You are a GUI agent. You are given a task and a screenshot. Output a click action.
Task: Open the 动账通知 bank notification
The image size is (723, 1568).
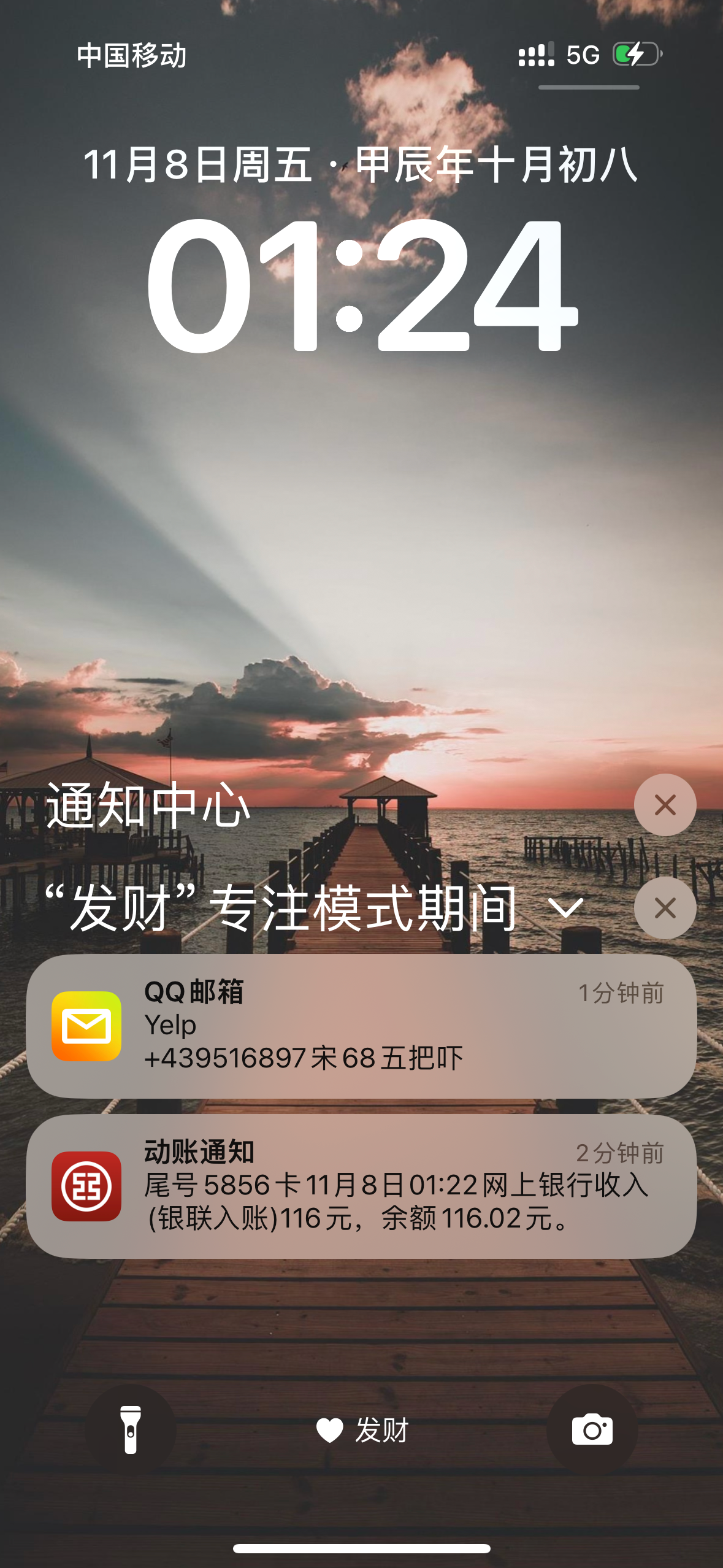(x=361, y=1186)
